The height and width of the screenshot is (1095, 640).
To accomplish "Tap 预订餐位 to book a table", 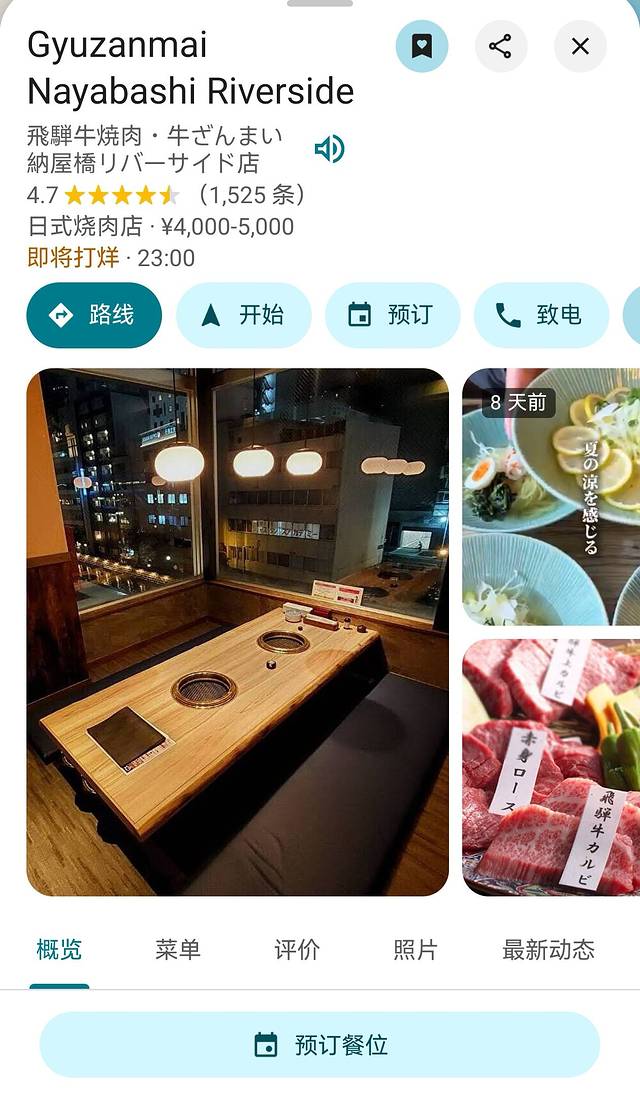I will (x=320, y=1045).
